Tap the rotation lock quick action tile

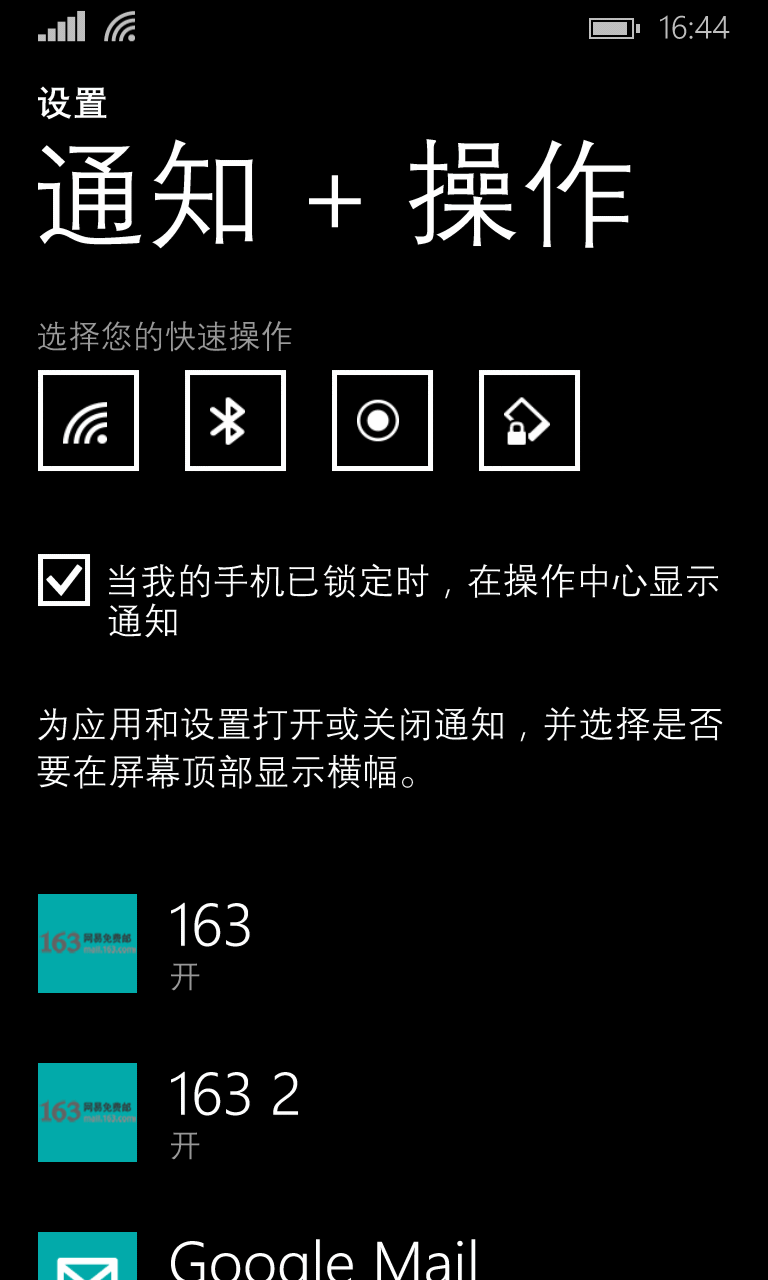(529, 420)
